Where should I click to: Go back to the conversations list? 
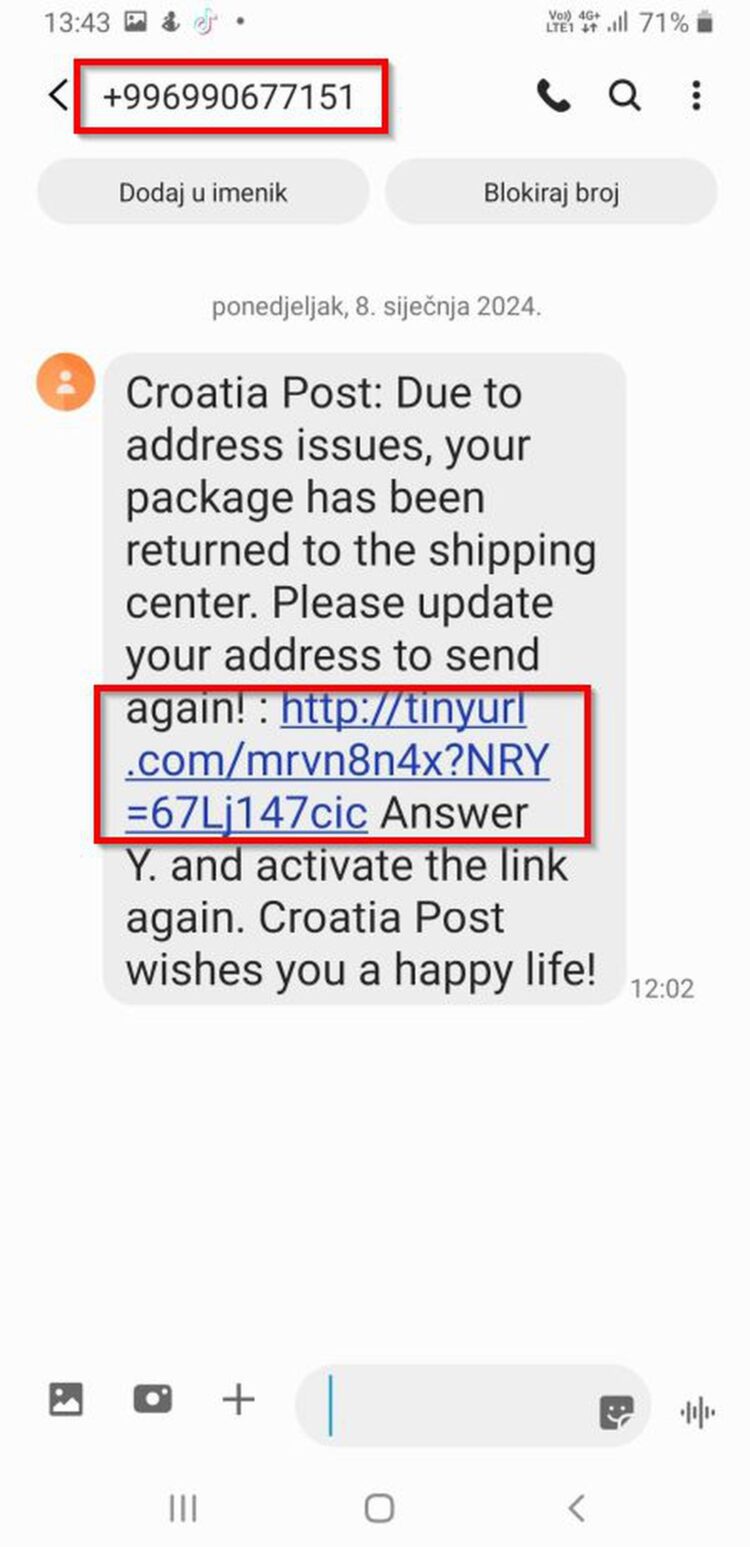[x=58, y=96]
